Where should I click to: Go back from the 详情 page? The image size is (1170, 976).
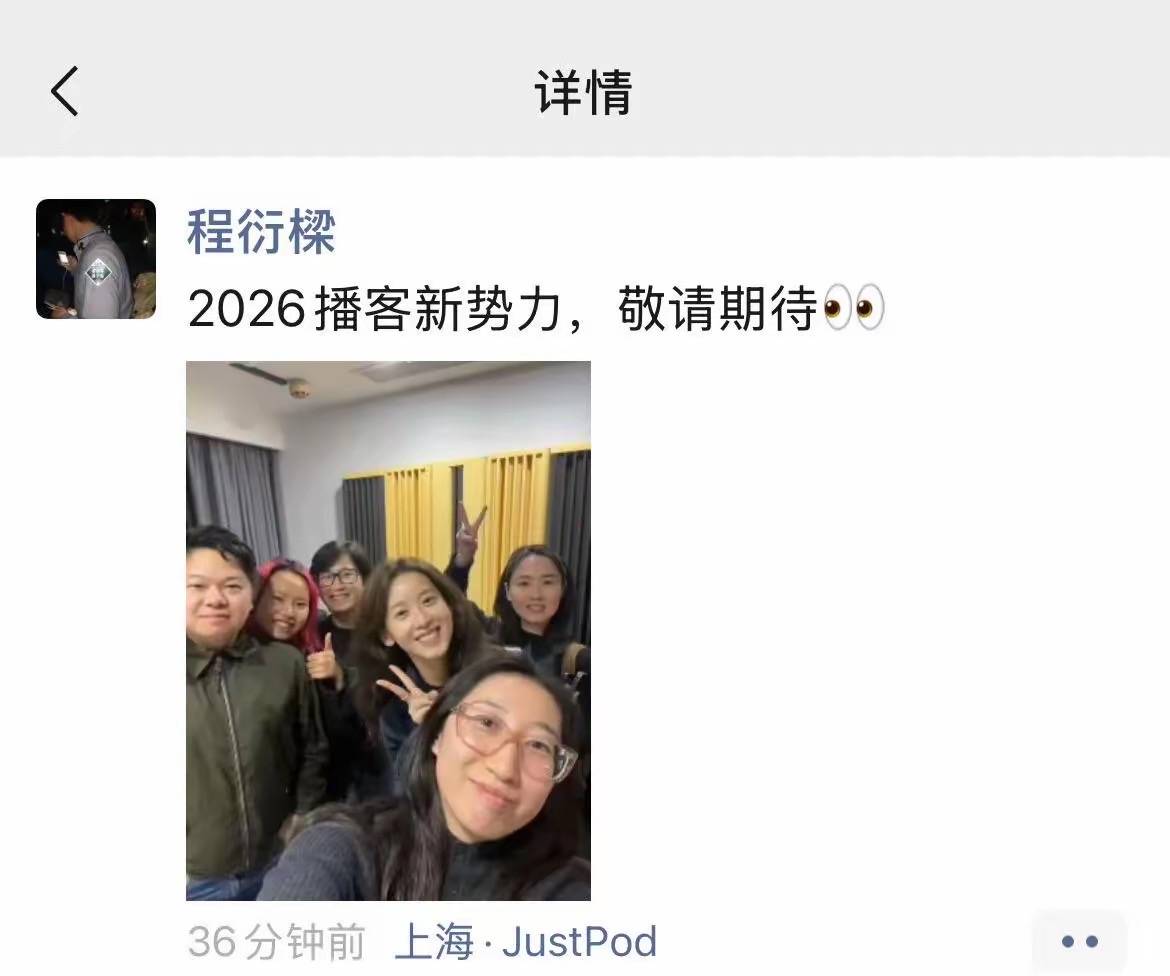pyautogui.click(x=65, y=92)
